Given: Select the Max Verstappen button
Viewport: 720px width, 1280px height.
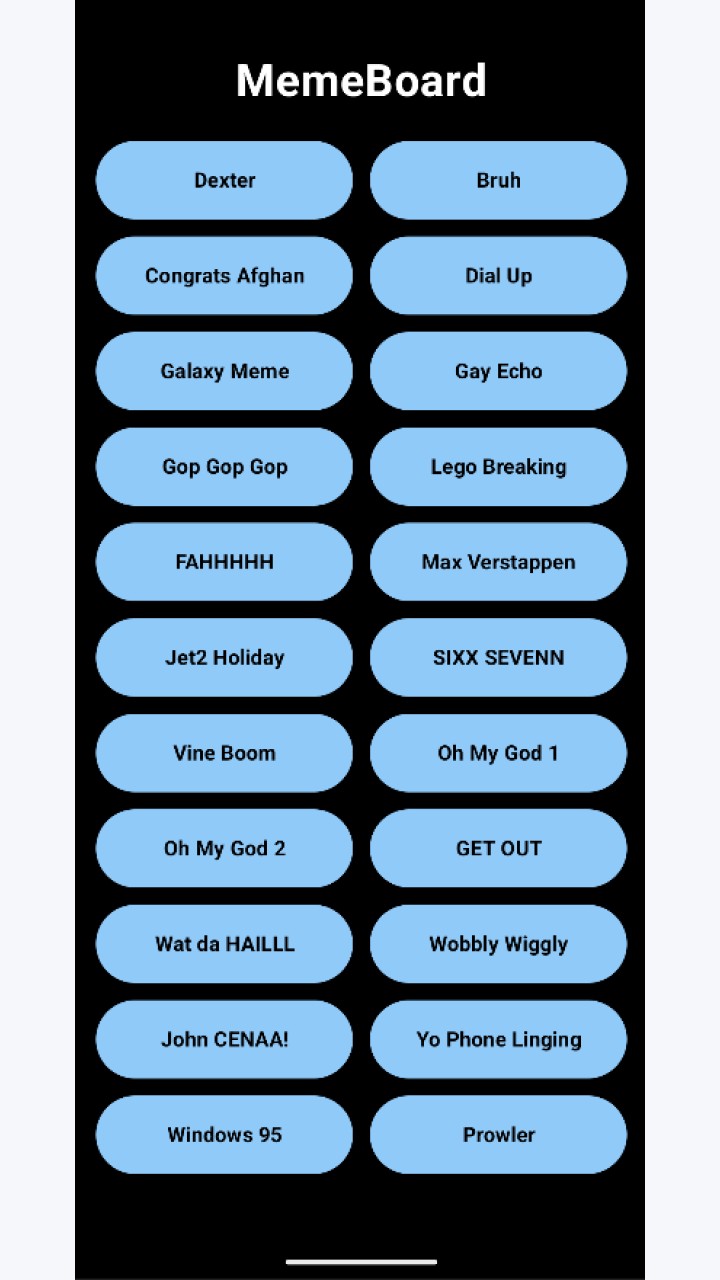Looking at the screenshot, I should point(498,562).
